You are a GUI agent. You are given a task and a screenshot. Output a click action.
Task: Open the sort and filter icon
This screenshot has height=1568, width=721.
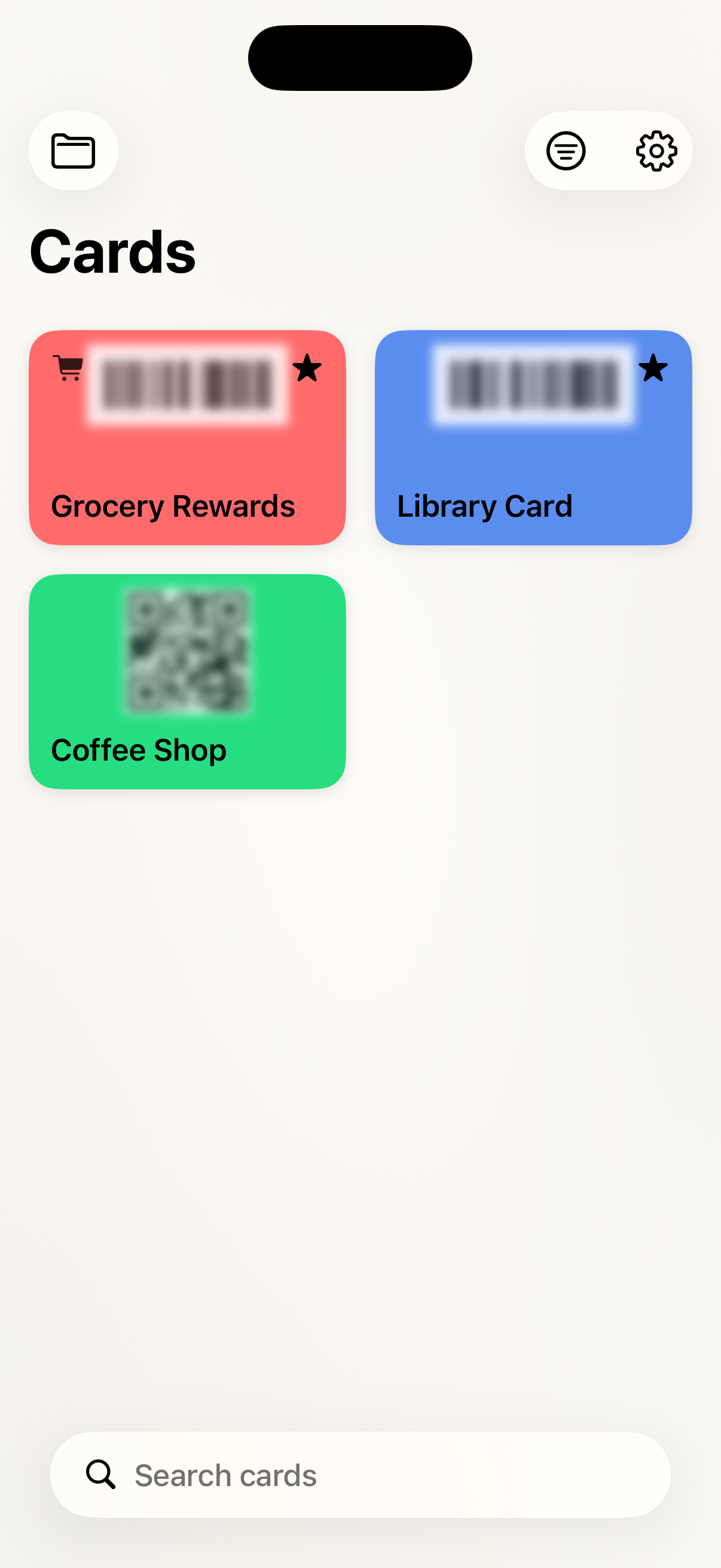566,151
